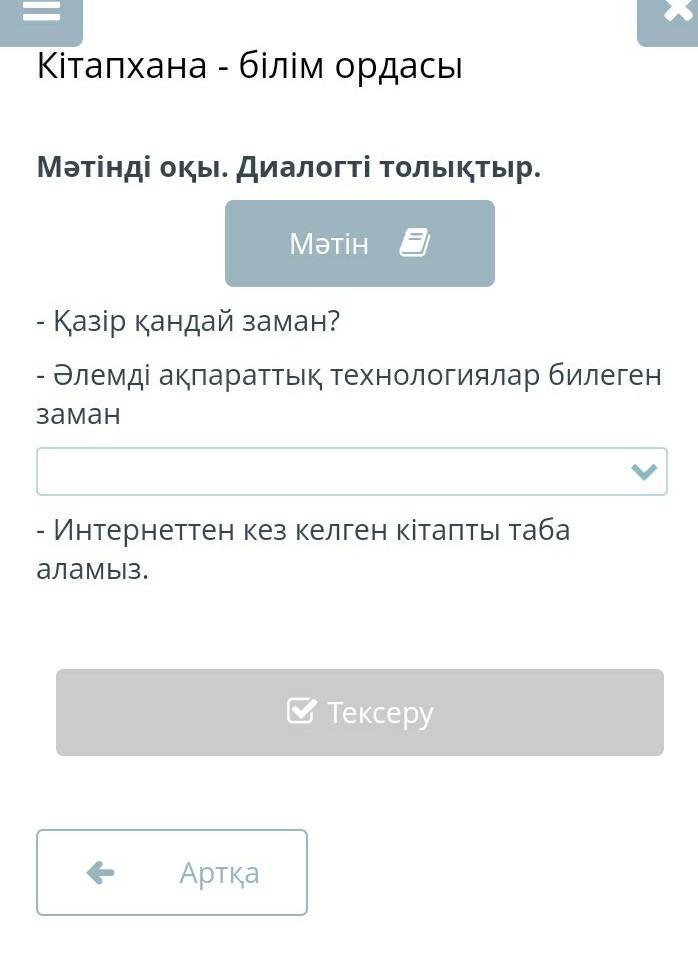Tap the Тексеру check button
698x979 pixels.
pyautogui.click(x=360, y=712)
